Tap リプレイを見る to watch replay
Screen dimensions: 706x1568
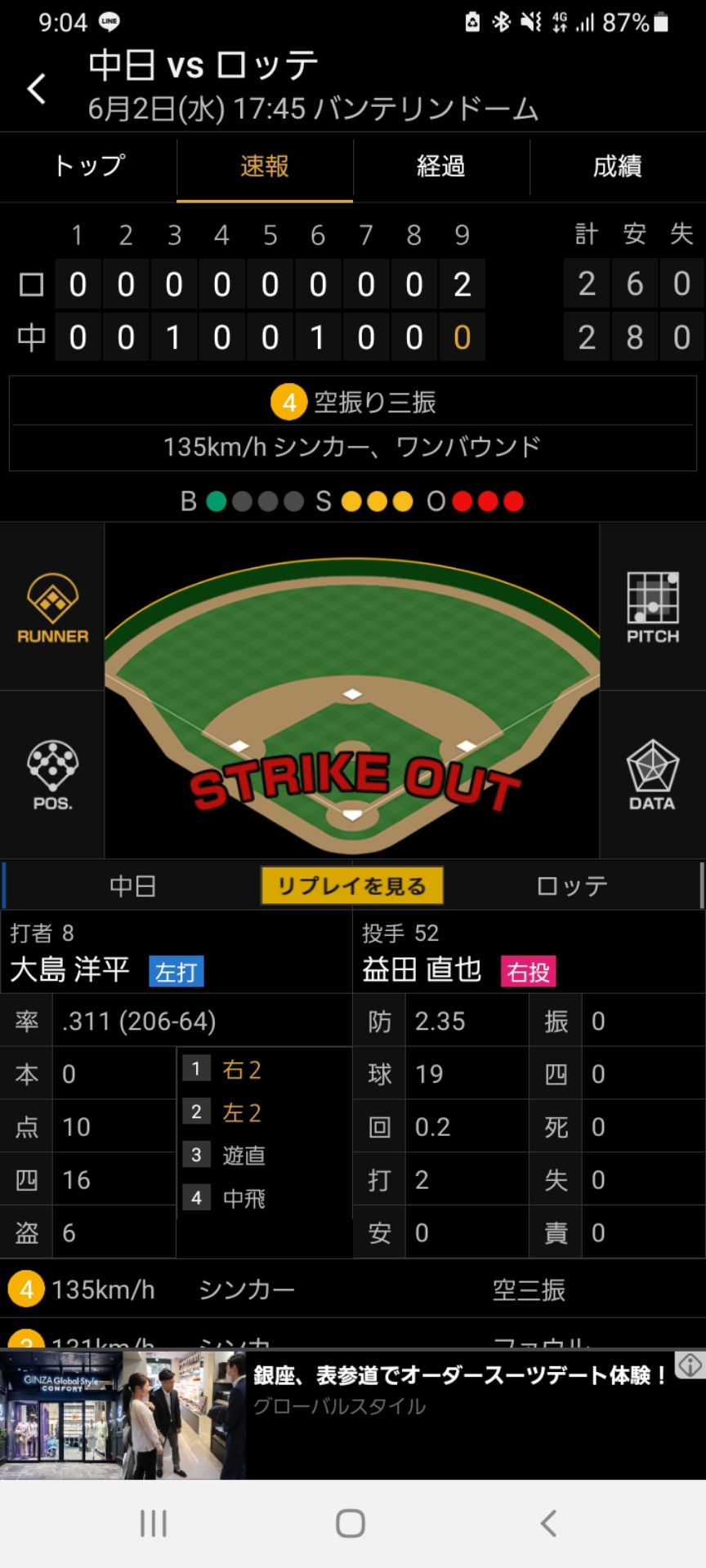click(352, 886)
